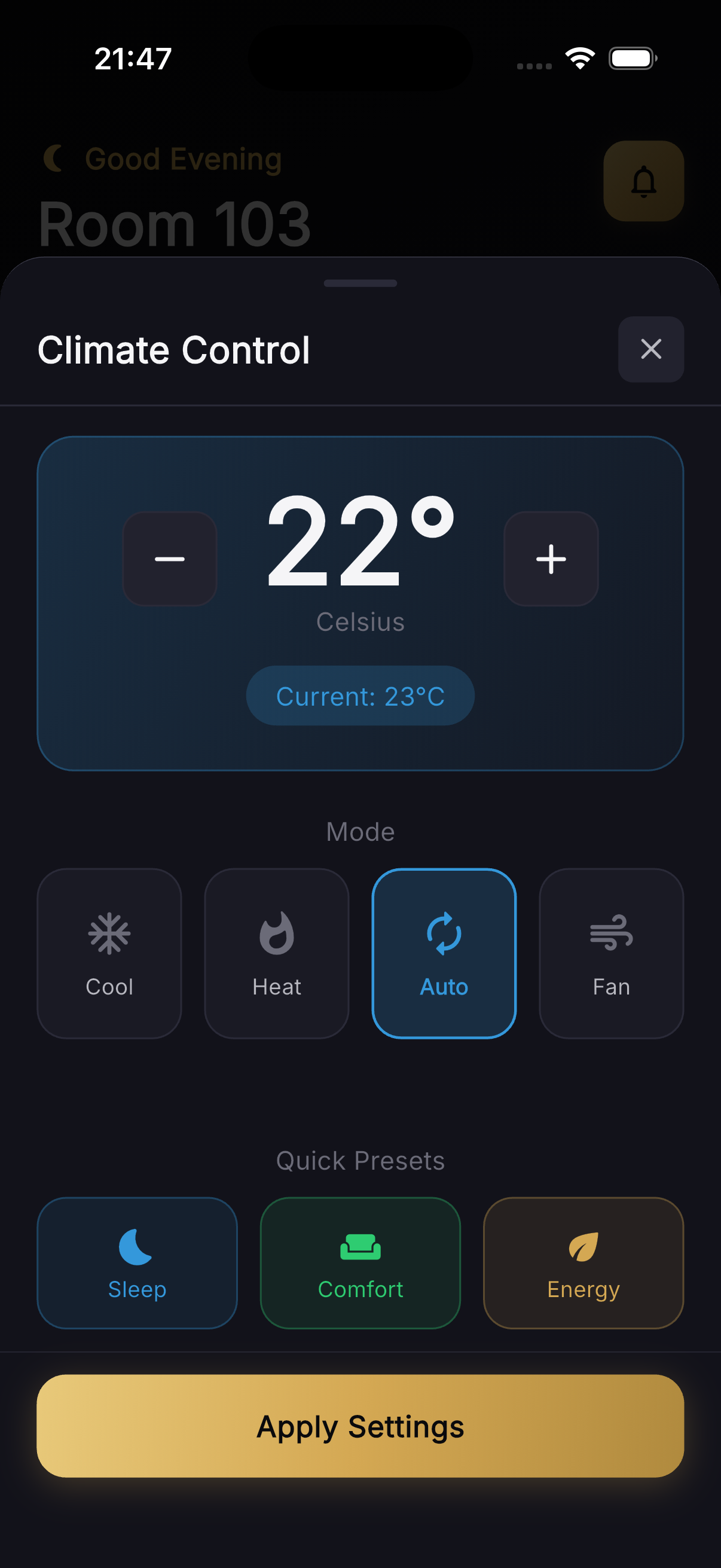Set mode to Fan
The image size is (721, 1568).
[x=611, y=953]
